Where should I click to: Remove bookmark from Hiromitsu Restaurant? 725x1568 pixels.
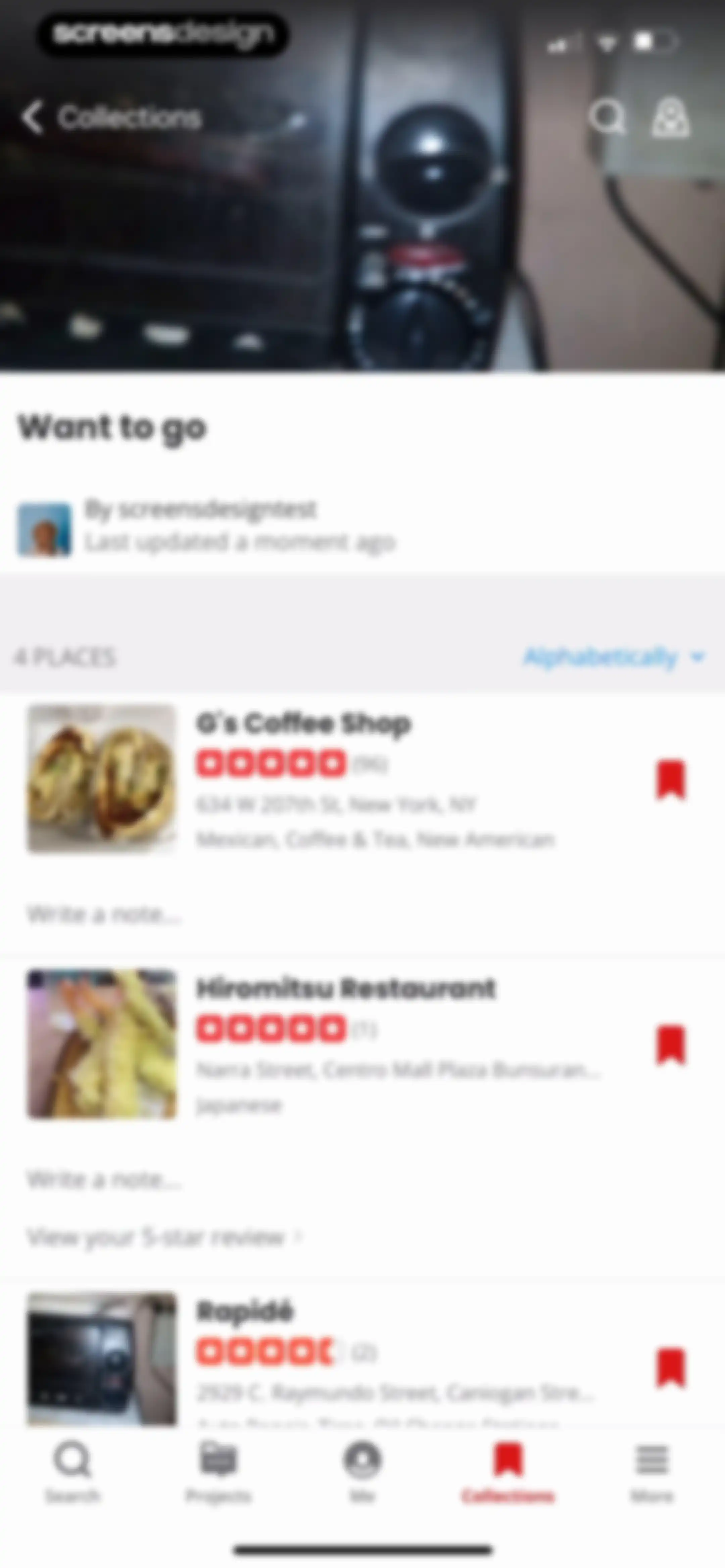click(671, 1045)
